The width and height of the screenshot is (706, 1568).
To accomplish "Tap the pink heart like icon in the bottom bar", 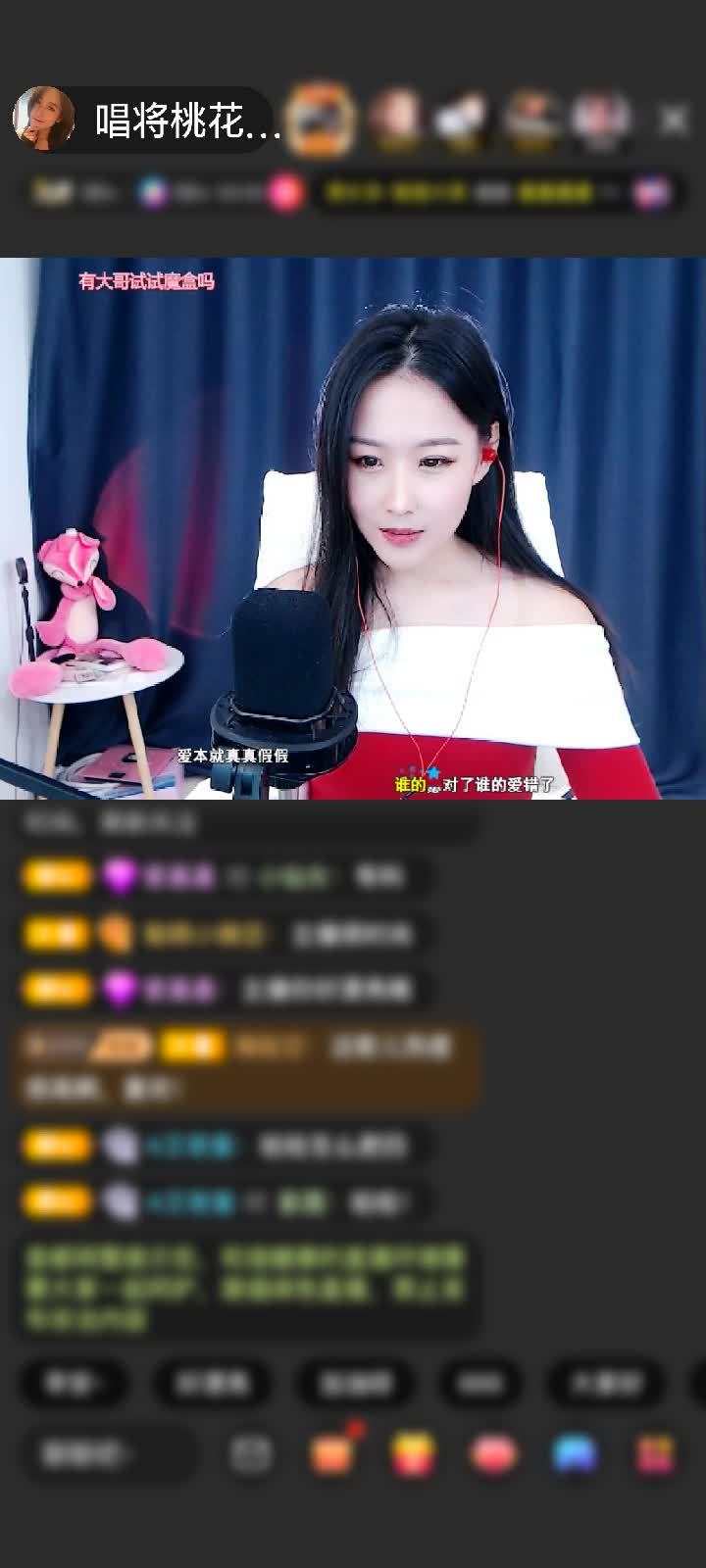I will point(494,1454).
